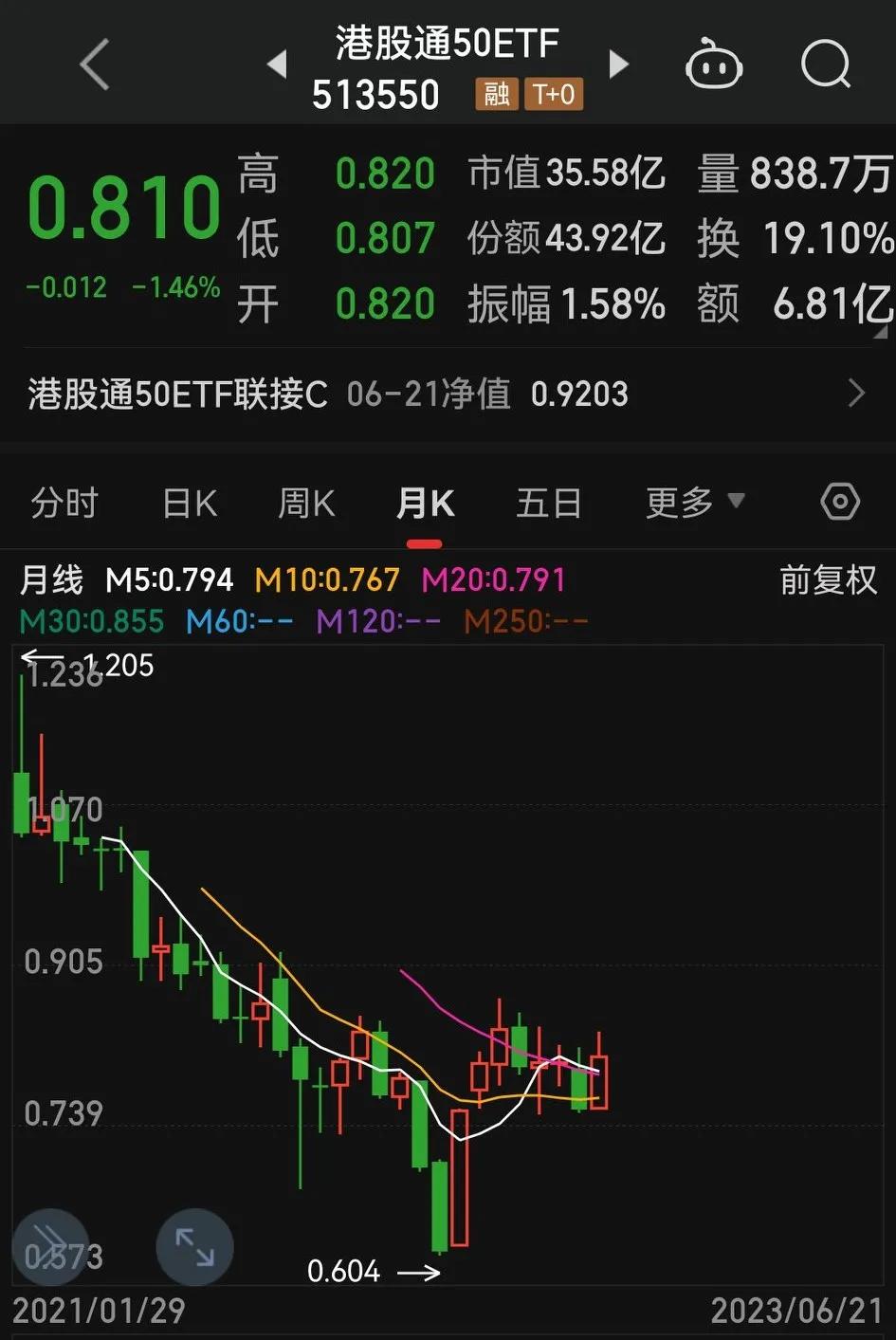Jump back in history with double-arrow icon
This screenshot has width=896, height=1340.
click(x=50, y=1247)
